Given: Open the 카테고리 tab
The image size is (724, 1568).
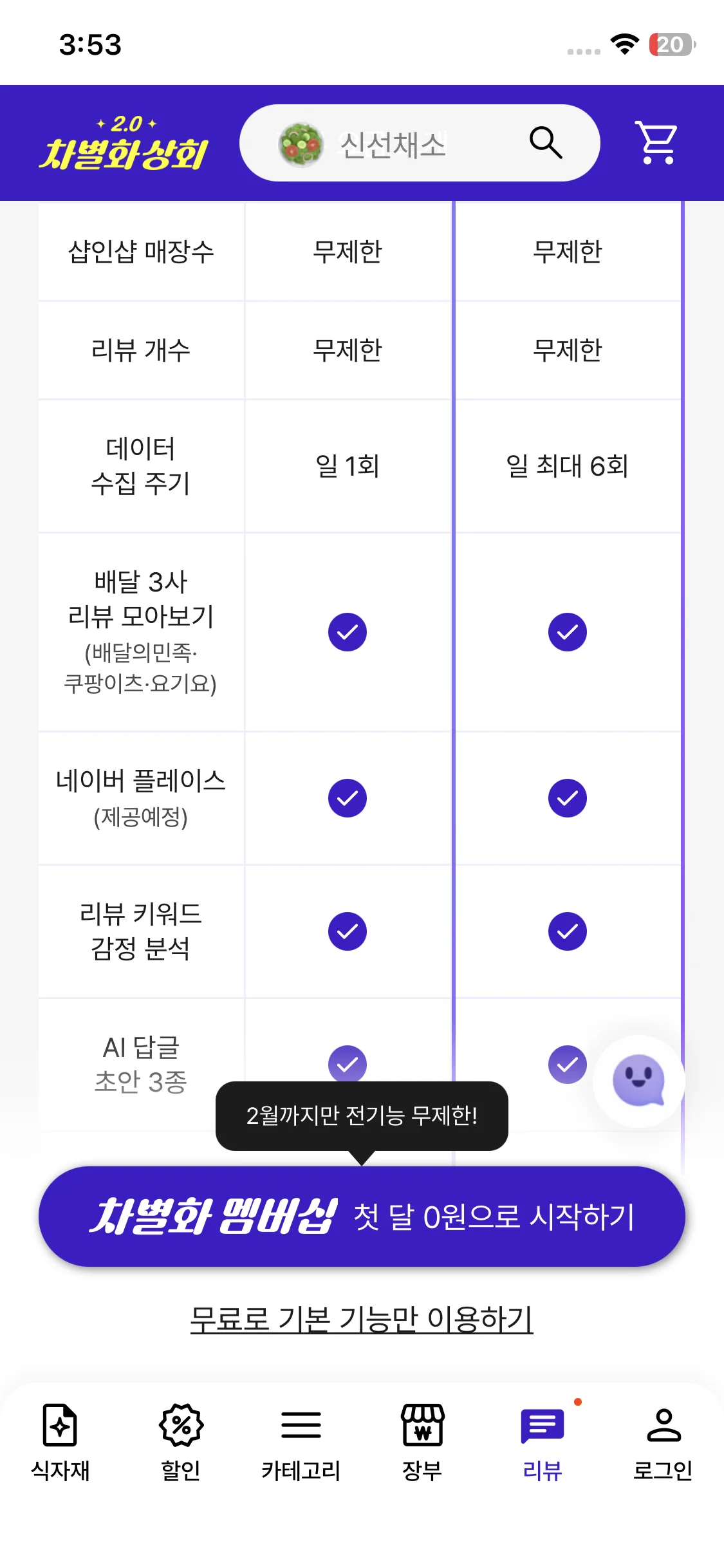Looking at the screenshot, I should 301,1442.
